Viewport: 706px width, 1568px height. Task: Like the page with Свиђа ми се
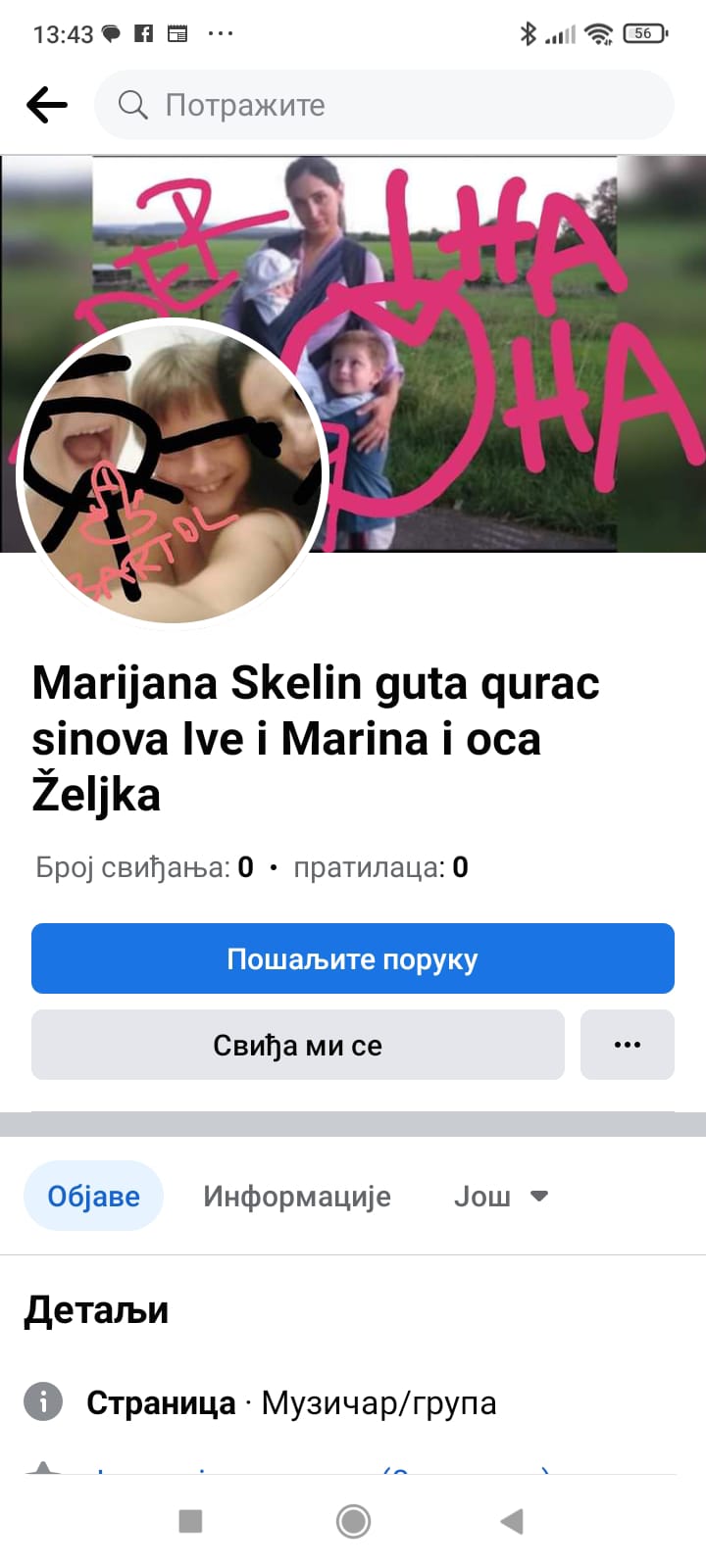pos(298,1045)
